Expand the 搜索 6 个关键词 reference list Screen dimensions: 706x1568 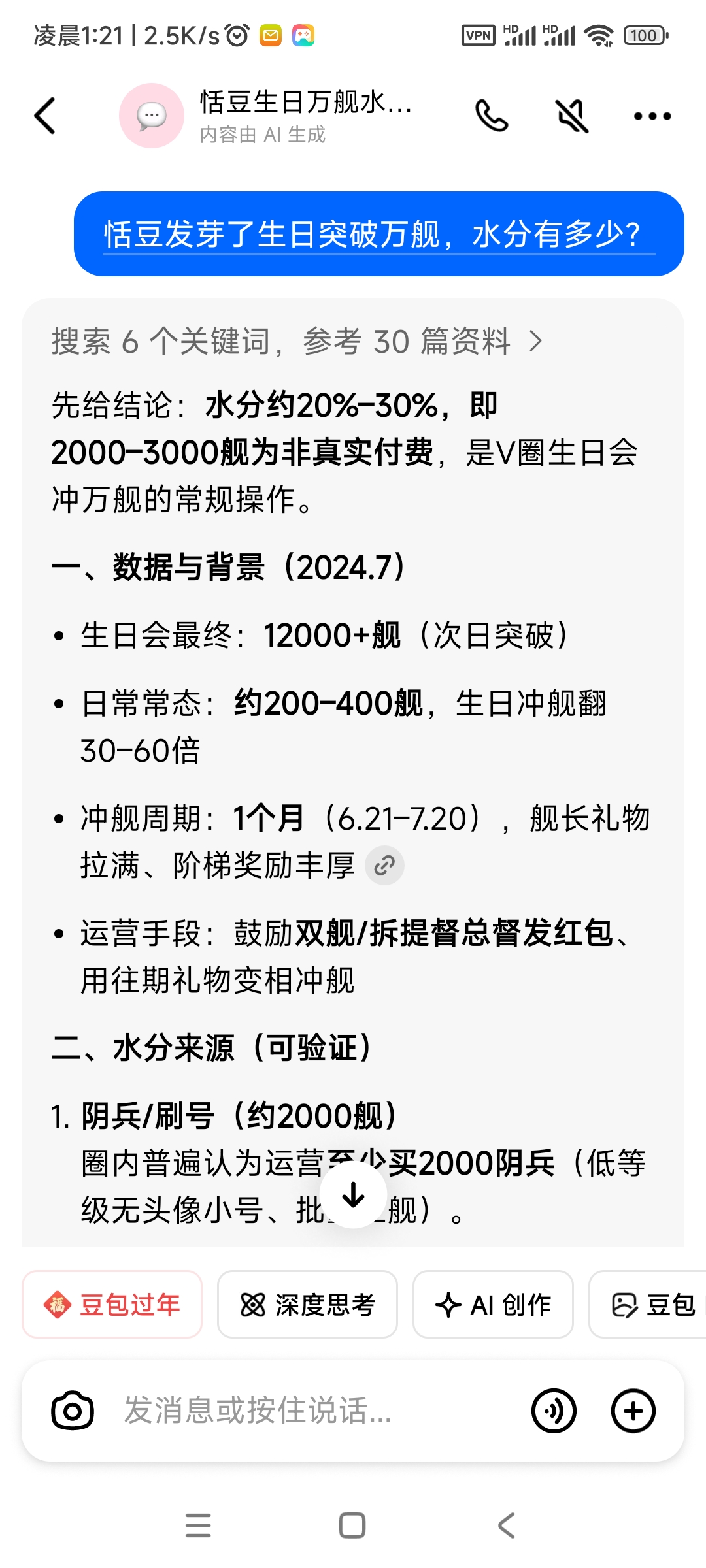pos(297,341)
